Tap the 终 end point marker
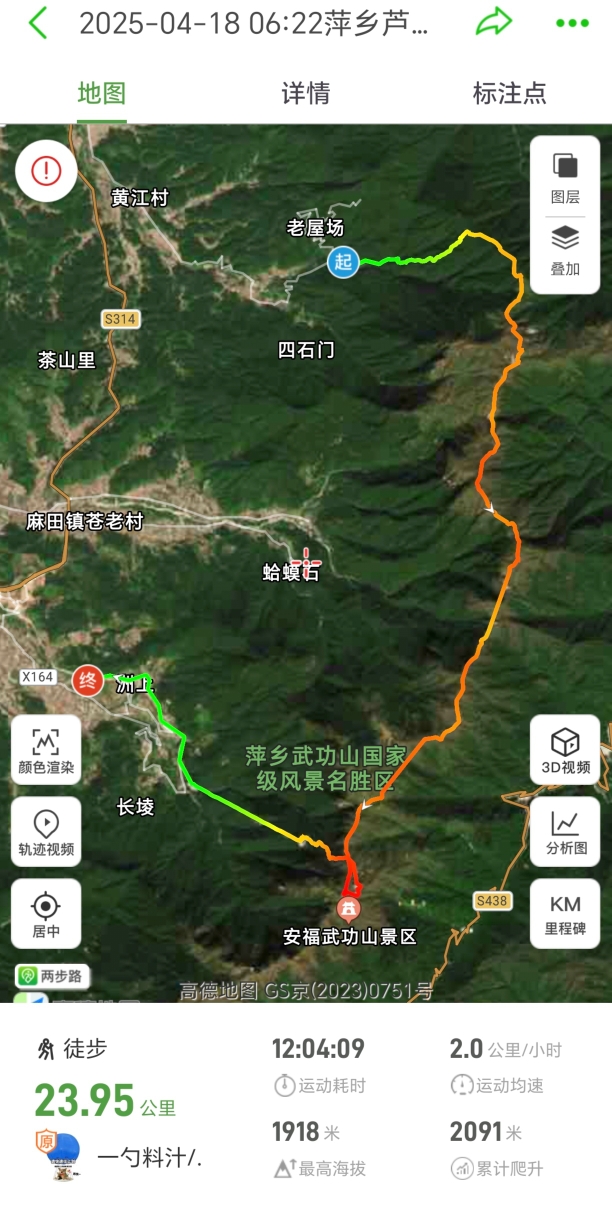Image resolution: width=612 pixels, height=1208 pixels. point(88,680)
